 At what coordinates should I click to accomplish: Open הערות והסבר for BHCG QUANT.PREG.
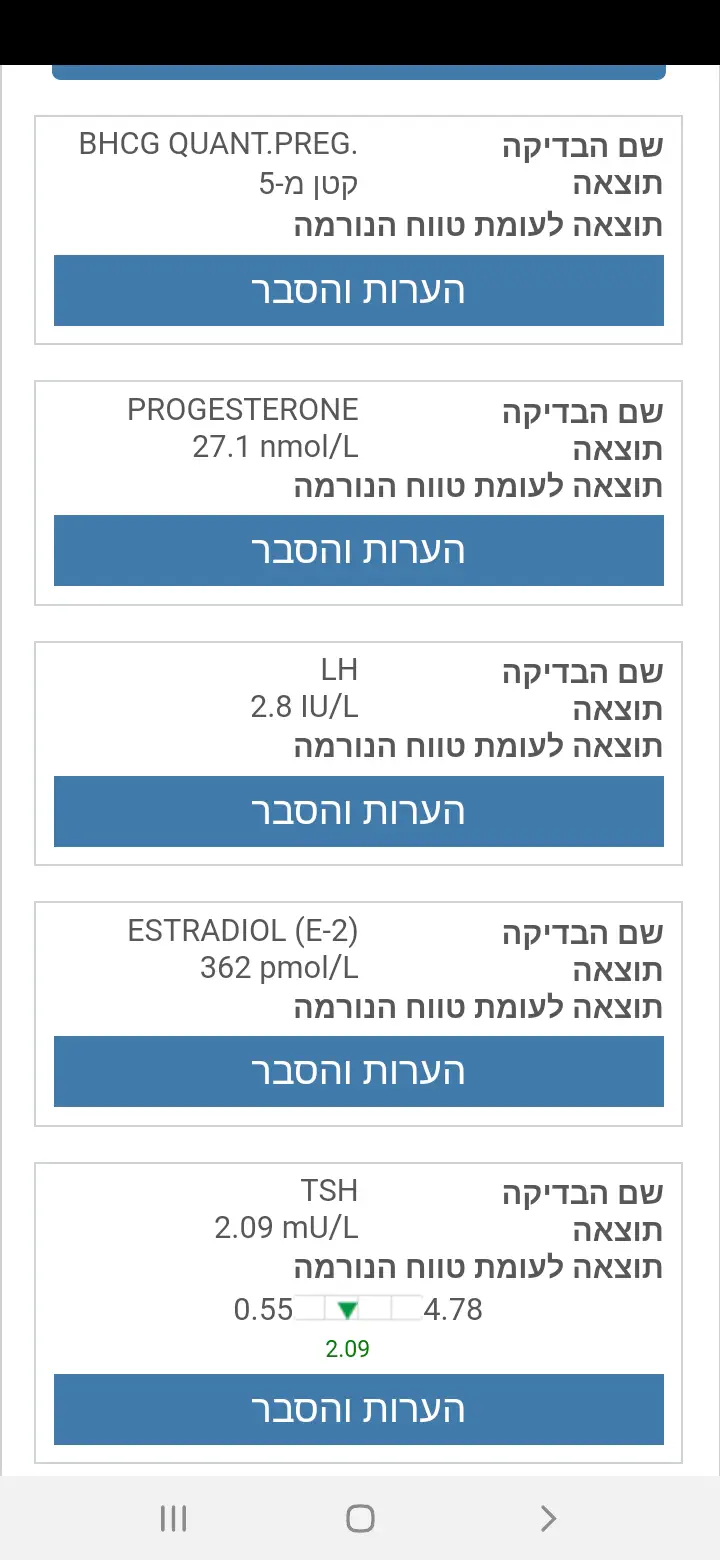(x=359, y=290)
